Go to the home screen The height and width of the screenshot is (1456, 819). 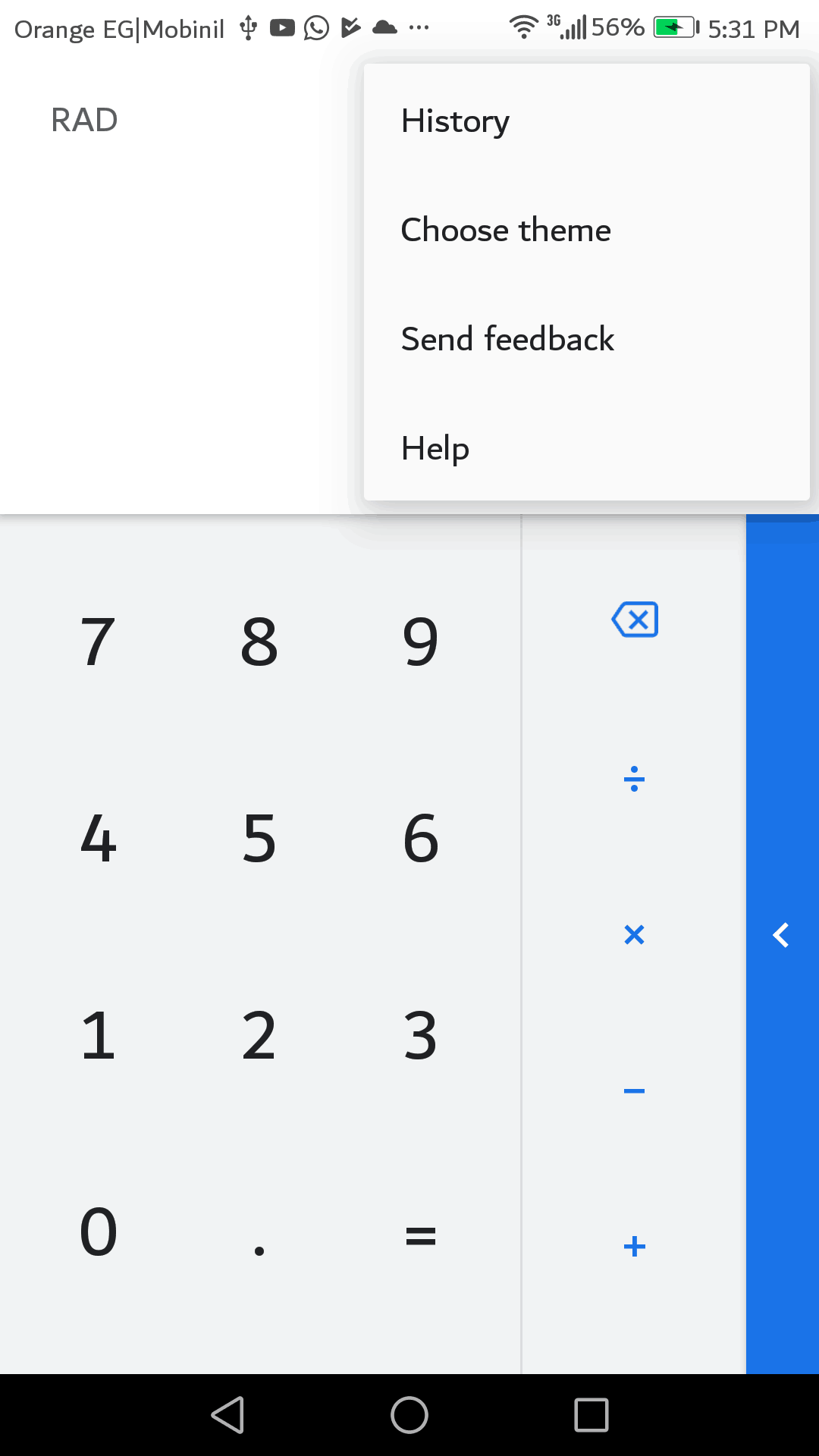[409, 1415]
